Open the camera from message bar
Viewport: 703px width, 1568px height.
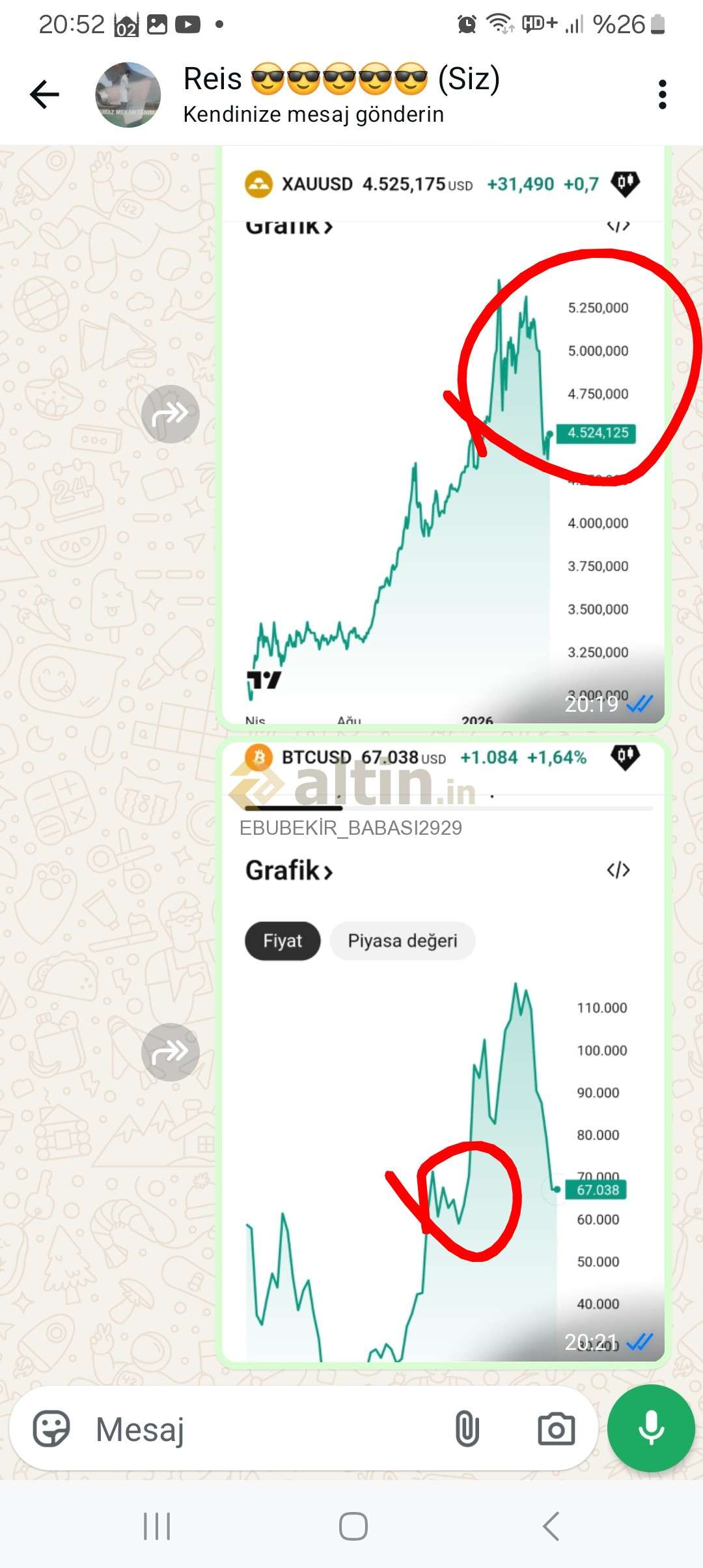pos(557,1429)
